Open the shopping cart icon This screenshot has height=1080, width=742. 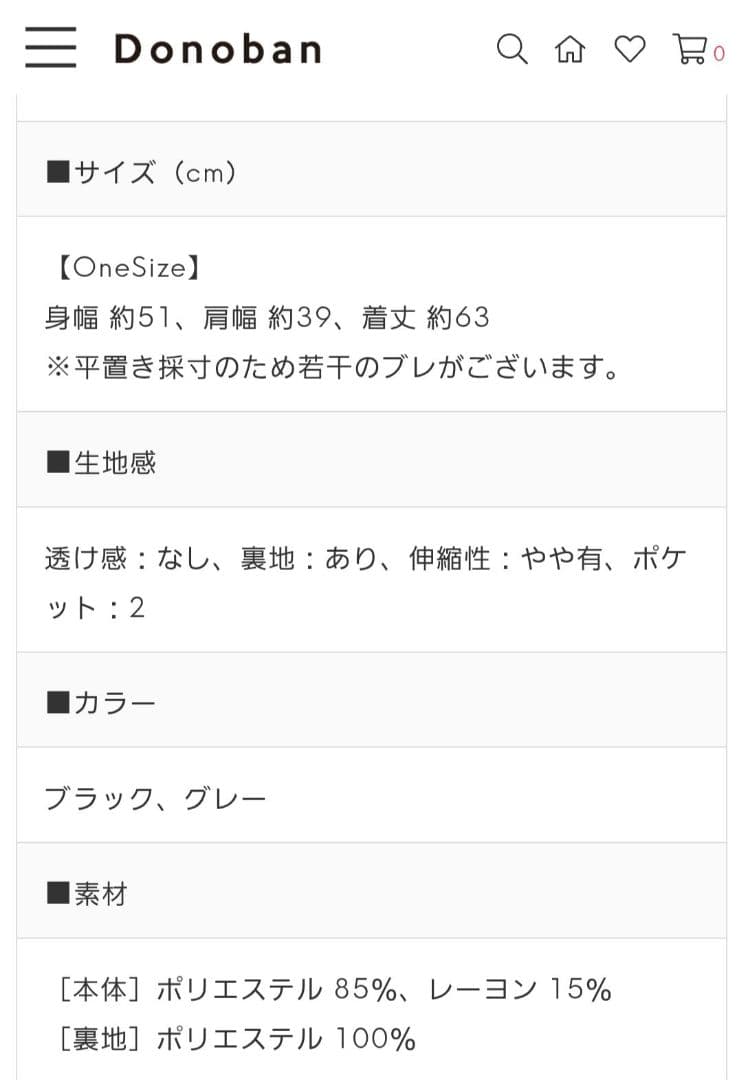[x=691, y=47]
